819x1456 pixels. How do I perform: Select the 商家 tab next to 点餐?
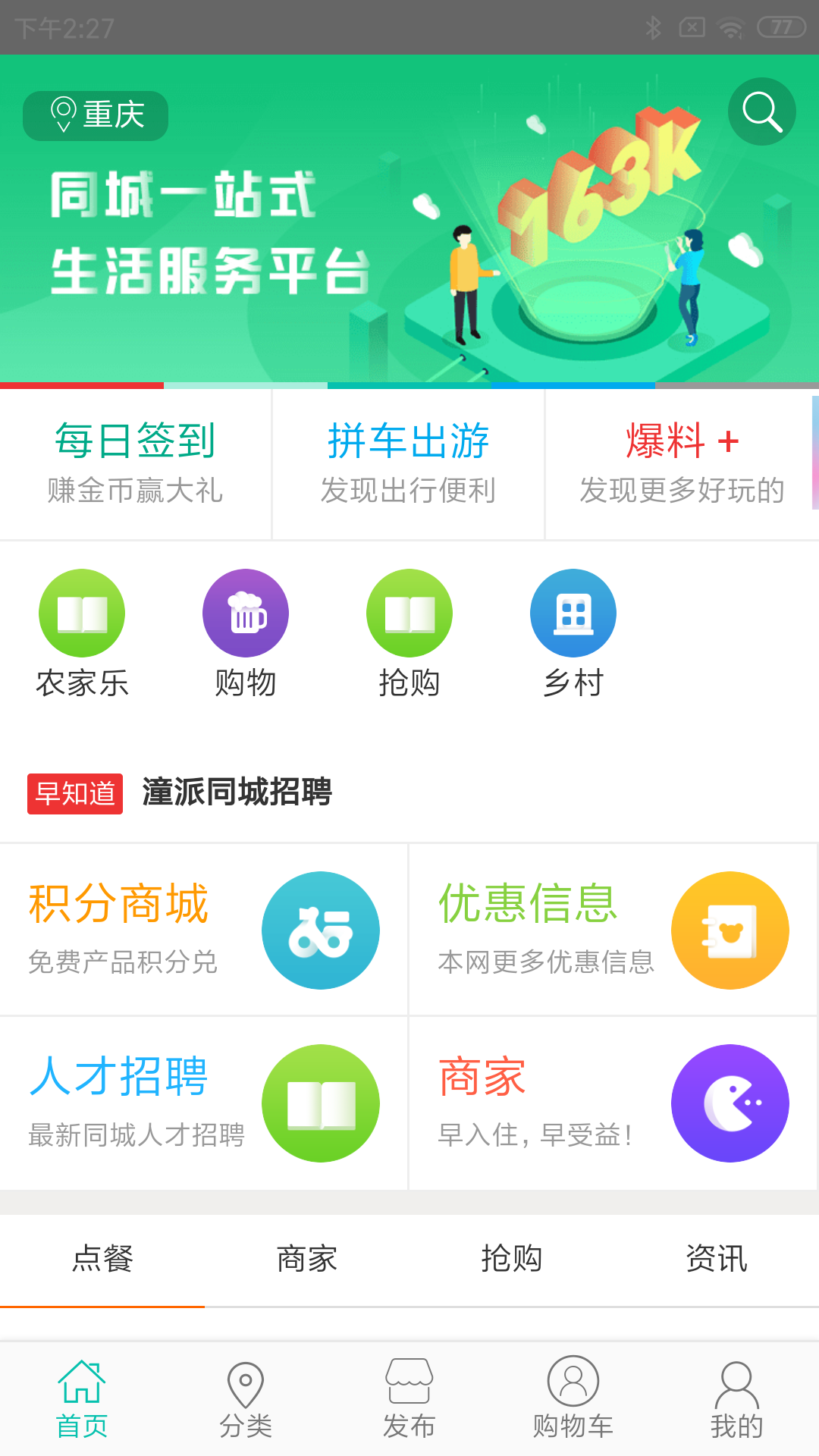click(306, 1259)
